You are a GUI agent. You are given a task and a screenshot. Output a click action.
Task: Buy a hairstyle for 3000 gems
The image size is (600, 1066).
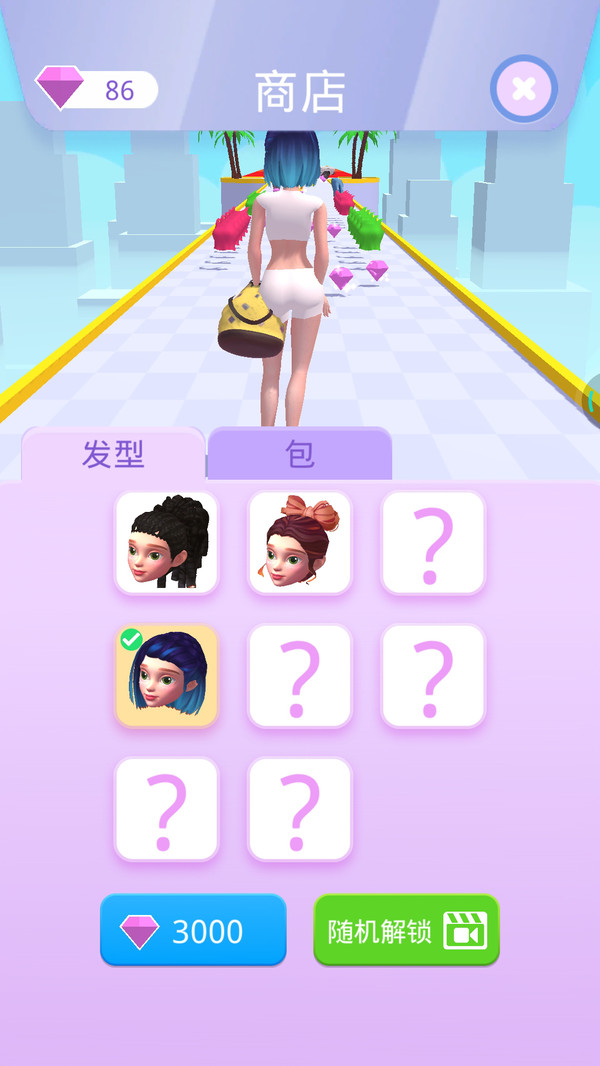click(193, 930)
